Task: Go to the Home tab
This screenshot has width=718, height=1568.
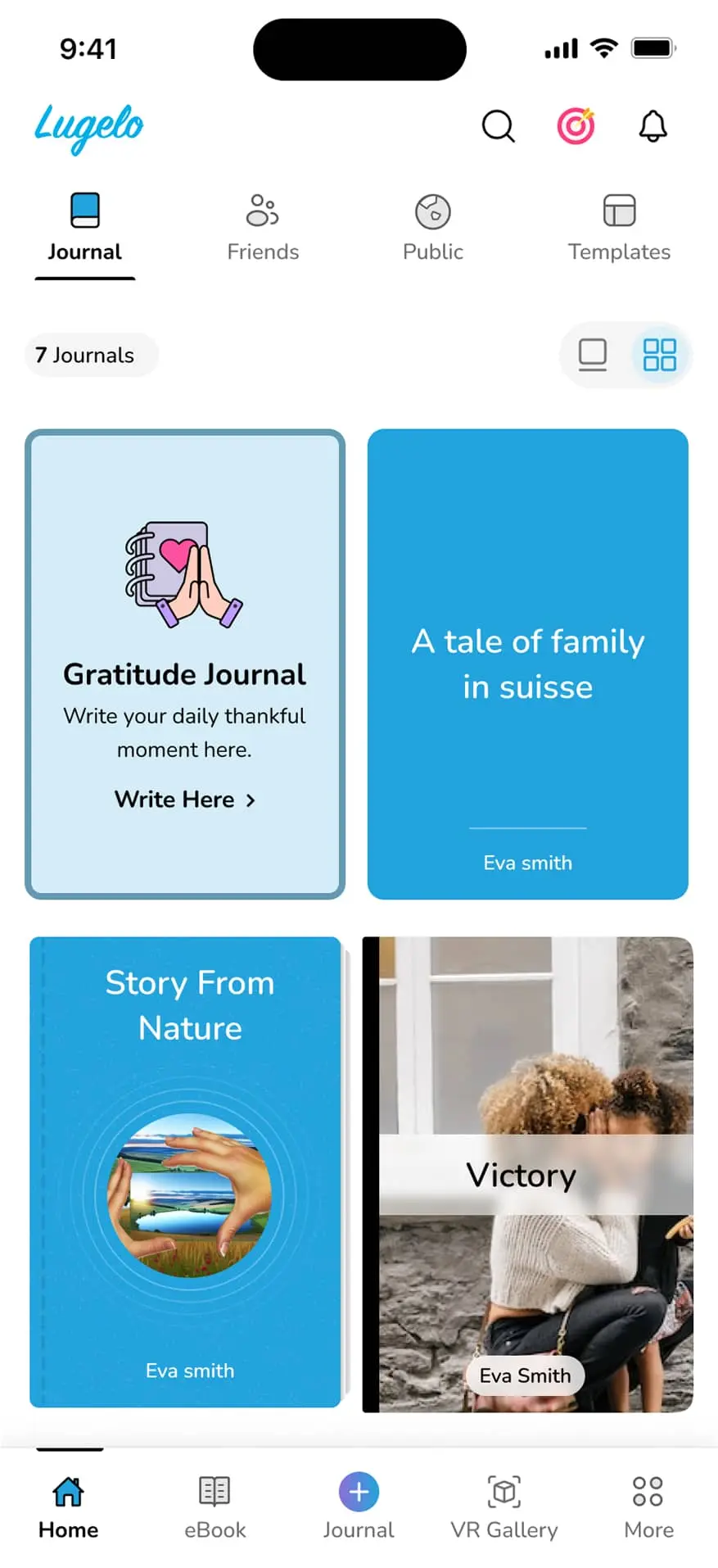Action: point(69,1507)
